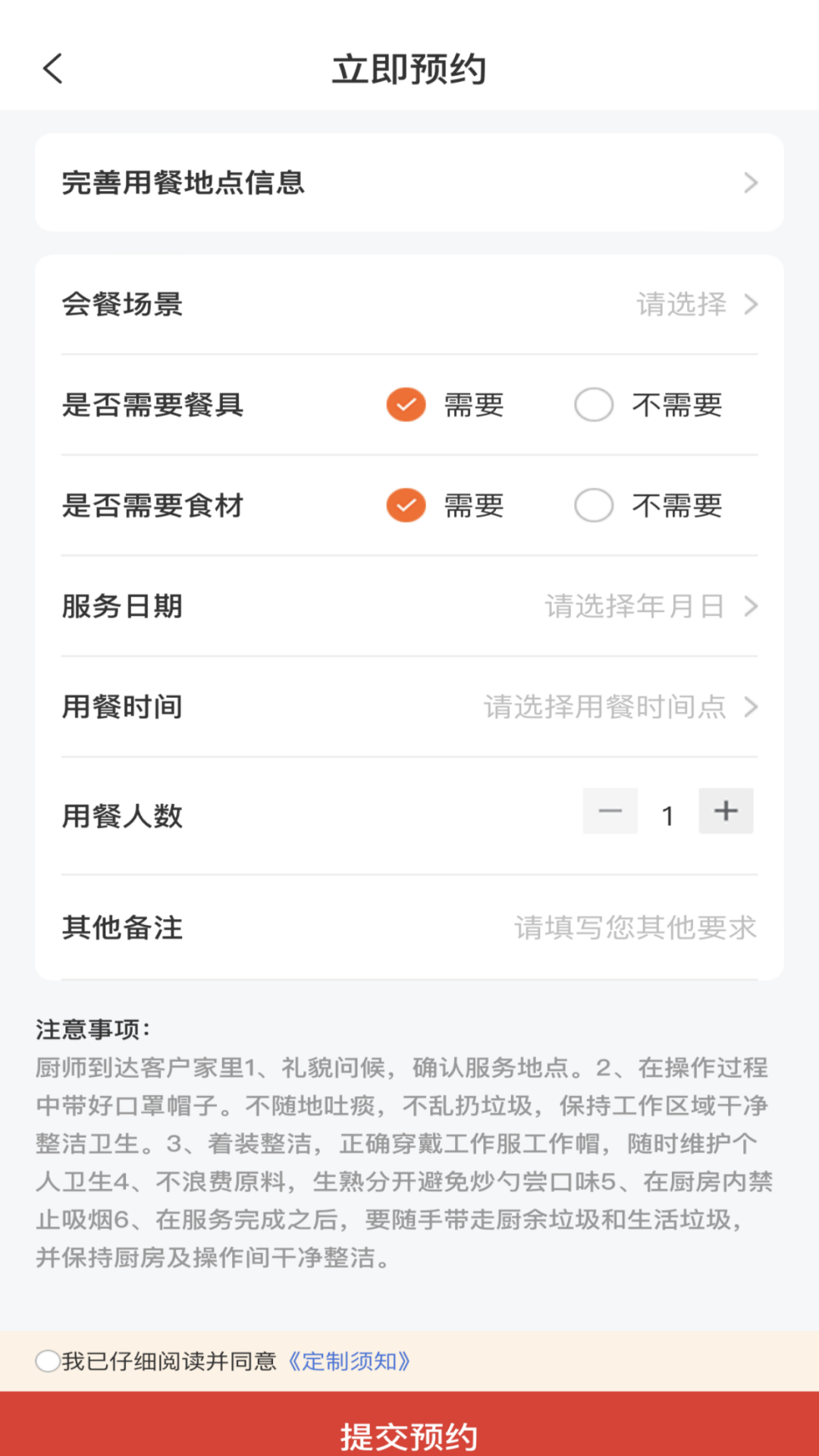The height and width of the screenshot is (1456, 819).
Task: Click the chevron beside 会餐场景
Action: point(751,305)
